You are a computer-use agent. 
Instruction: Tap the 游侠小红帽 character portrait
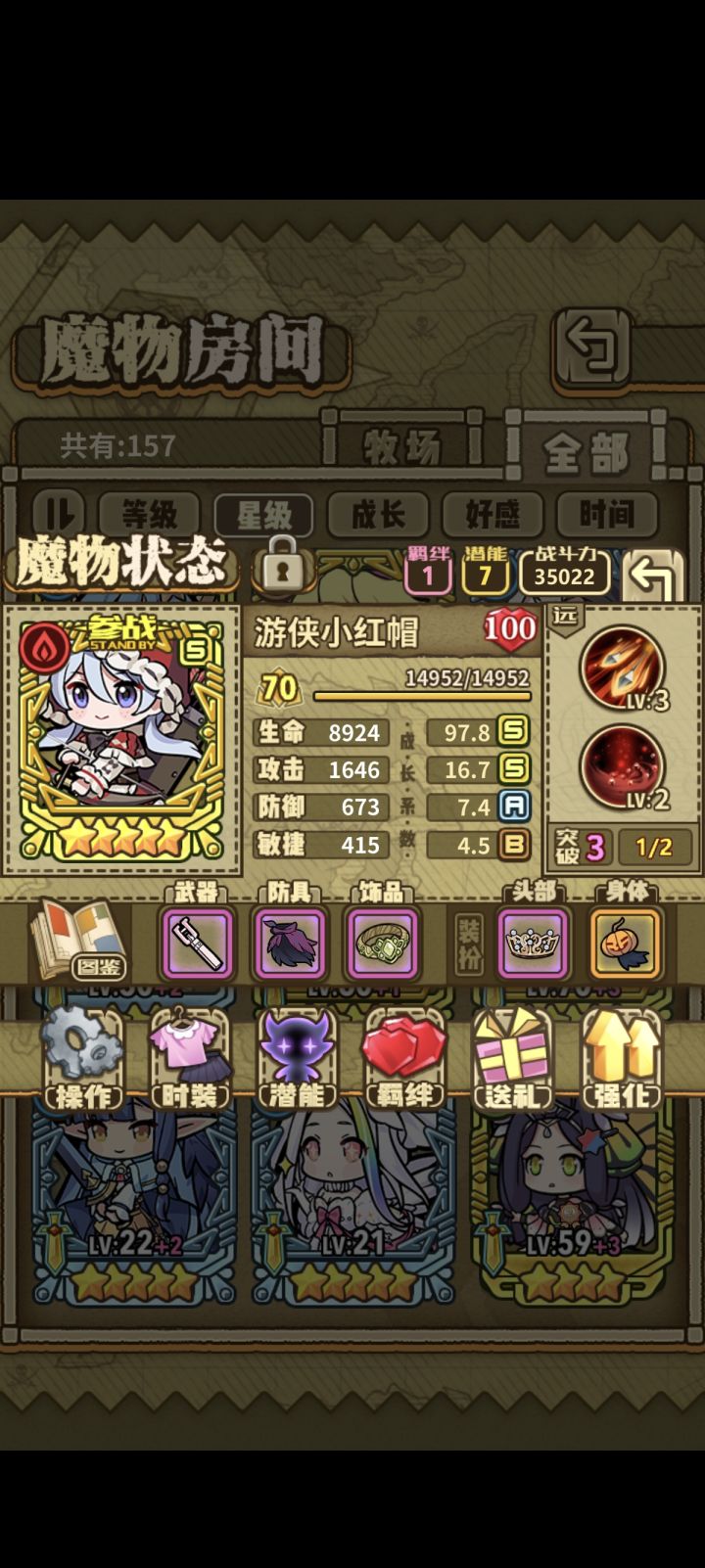(x=121, y=740)
